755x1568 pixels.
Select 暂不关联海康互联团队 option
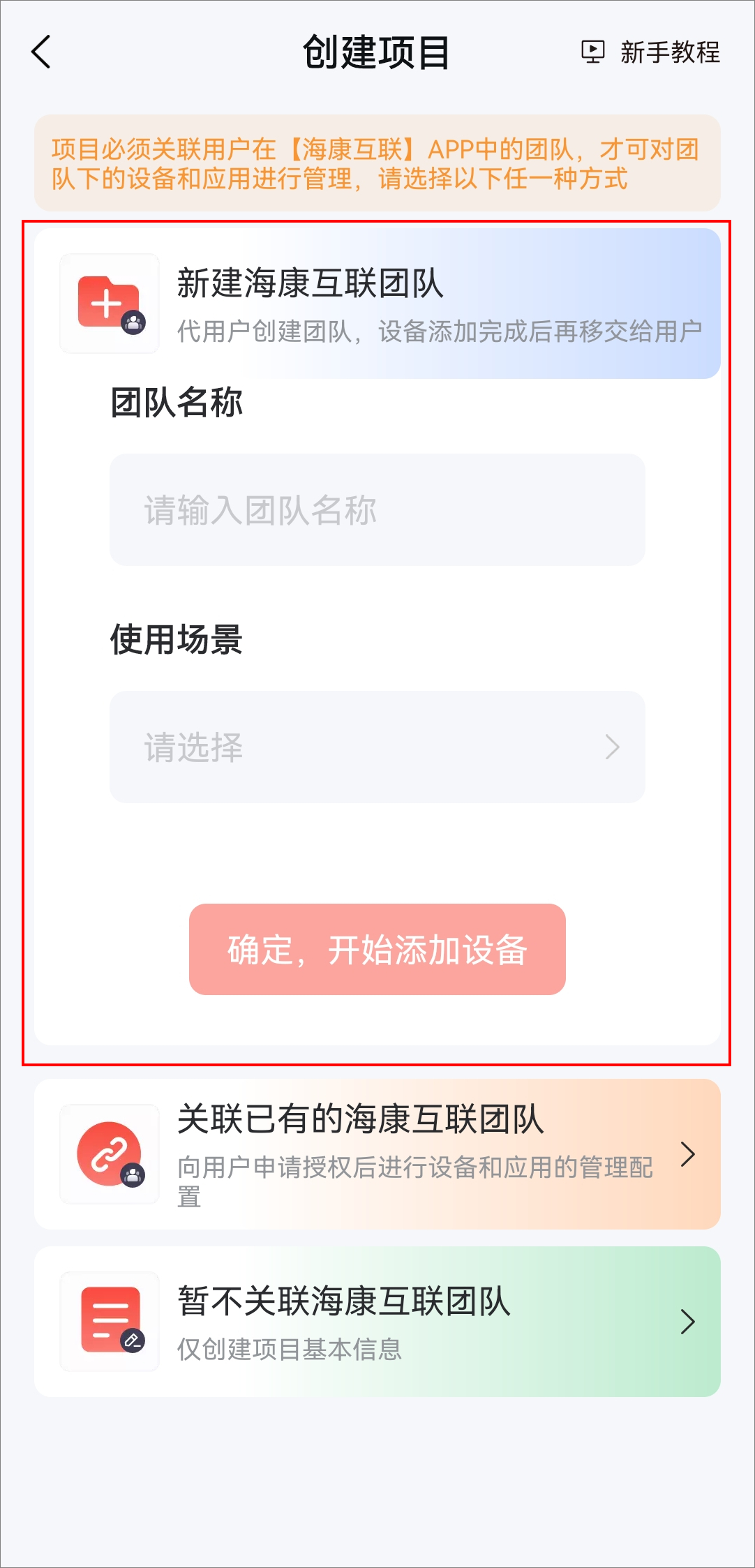tap(377, 1322)
